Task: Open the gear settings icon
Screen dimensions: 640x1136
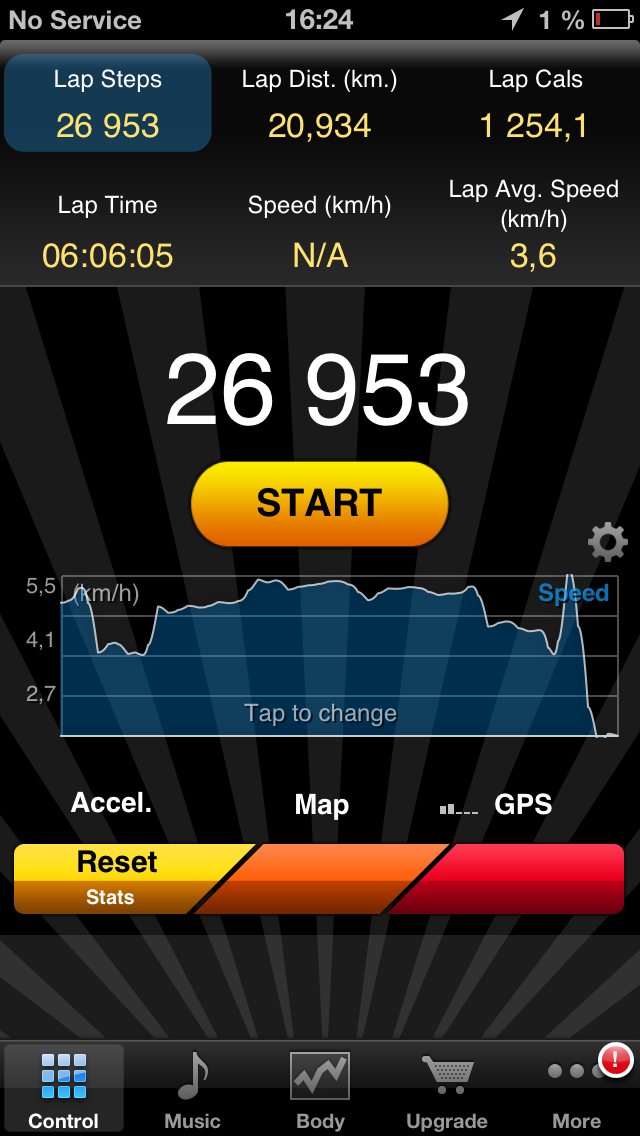Action: click(x=607, y=542)
